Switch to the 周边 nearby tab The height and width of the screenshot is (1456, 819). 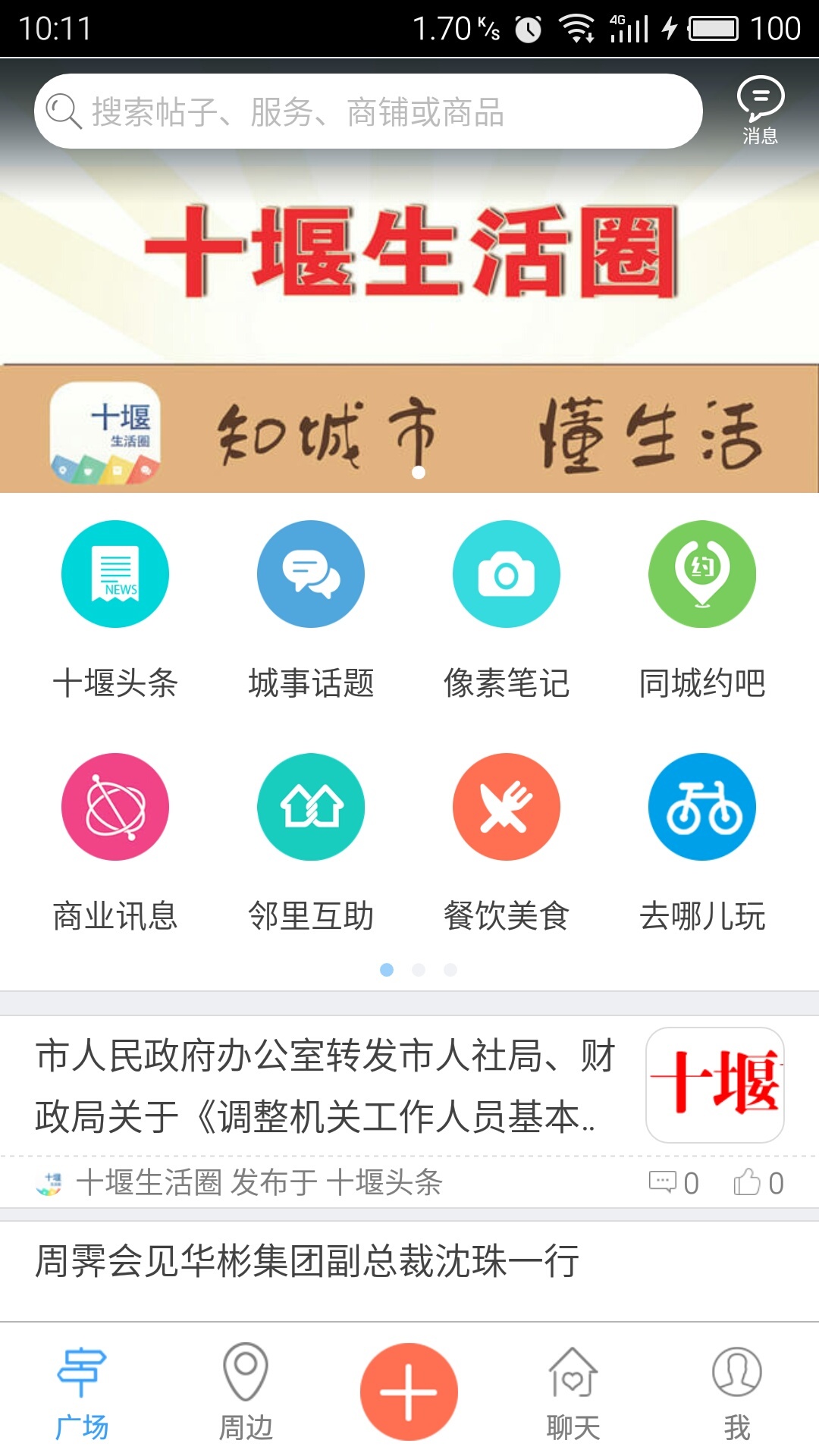(x=246, y=1392)
